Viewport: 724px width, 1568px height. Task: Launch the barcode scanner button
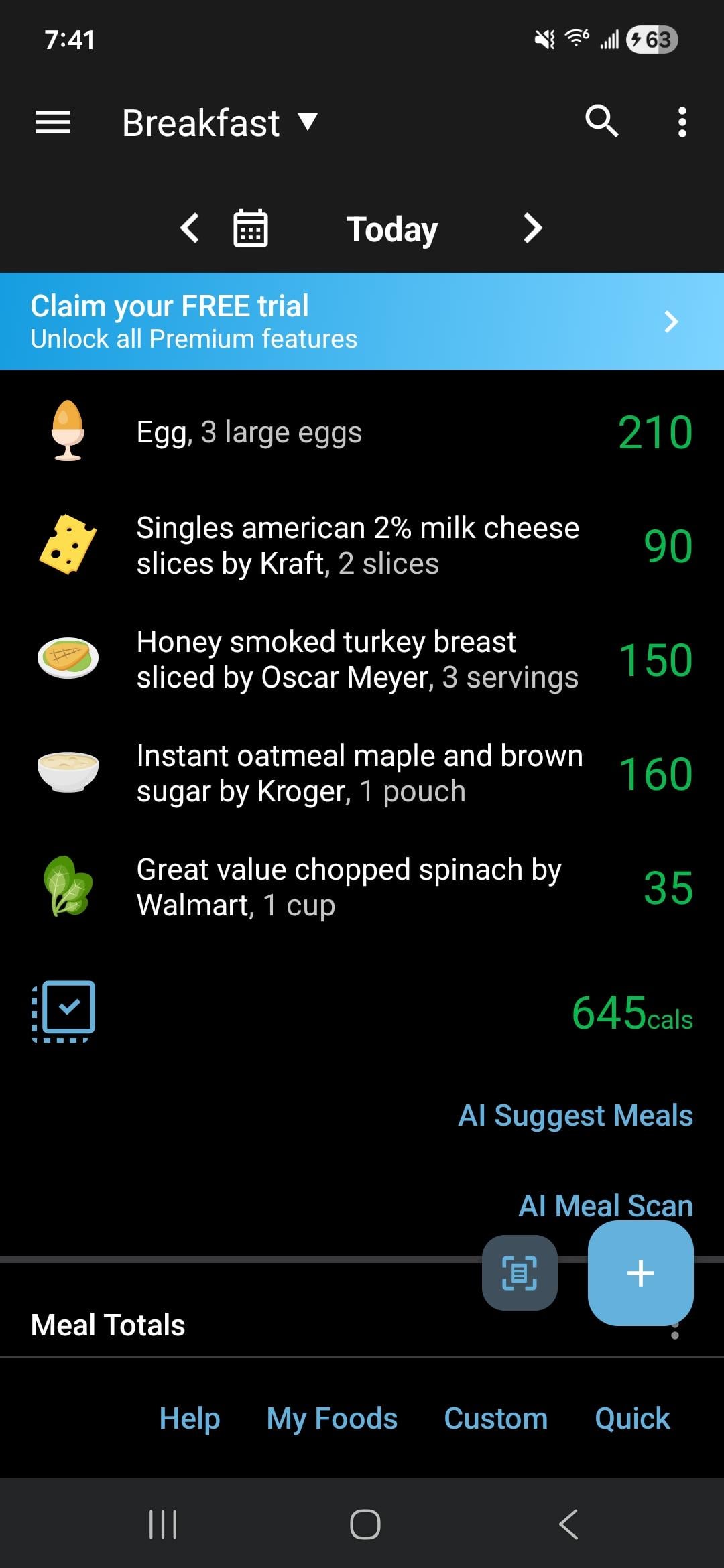[520, 1272]
